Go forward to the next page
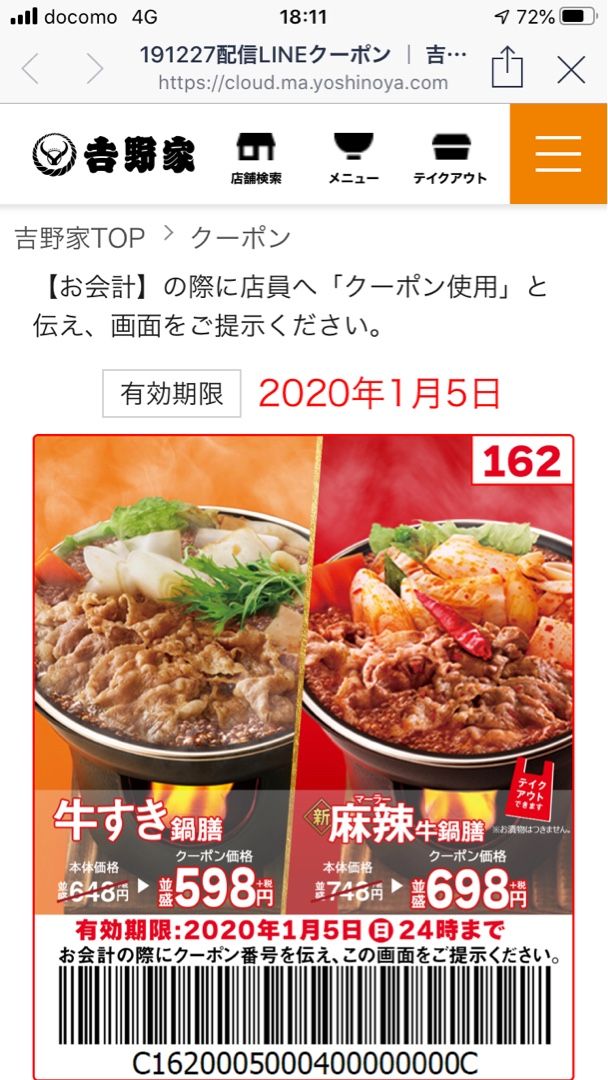Screen dimensions: 608x1080 tap(94, 68)
